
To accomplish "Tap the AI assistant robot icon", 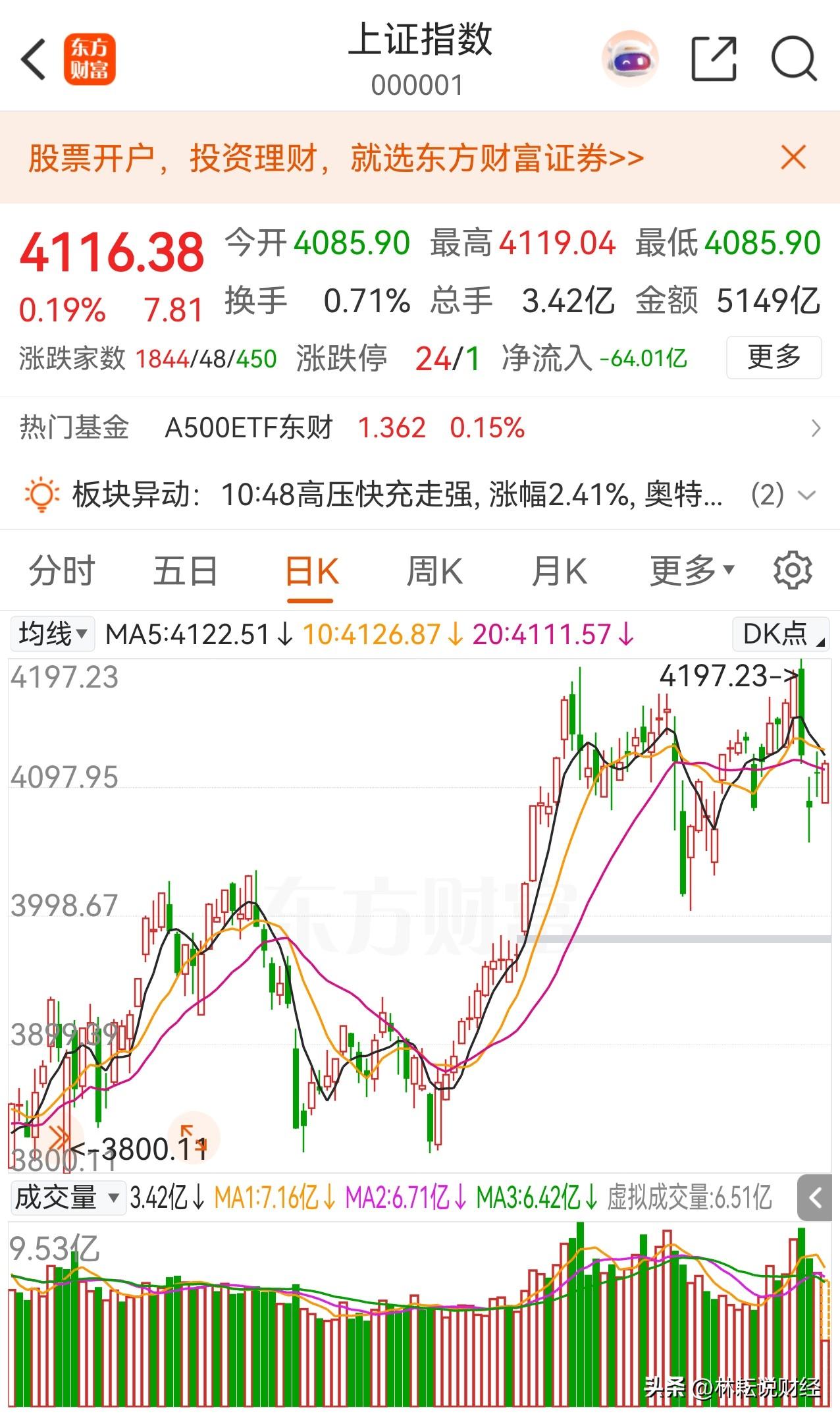I will click(630, 59).
